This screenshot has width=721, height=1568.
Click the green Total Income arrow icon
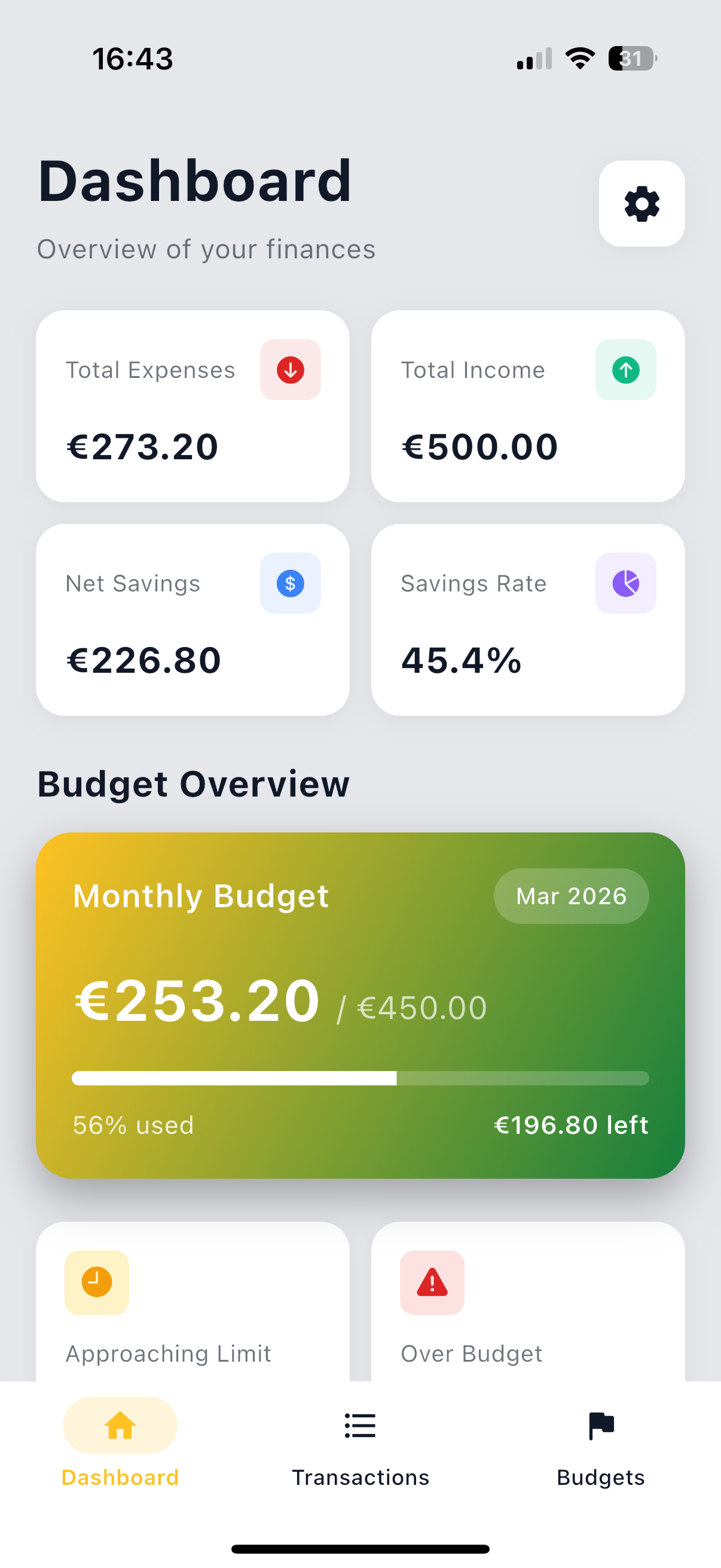[x=625, y=370]
